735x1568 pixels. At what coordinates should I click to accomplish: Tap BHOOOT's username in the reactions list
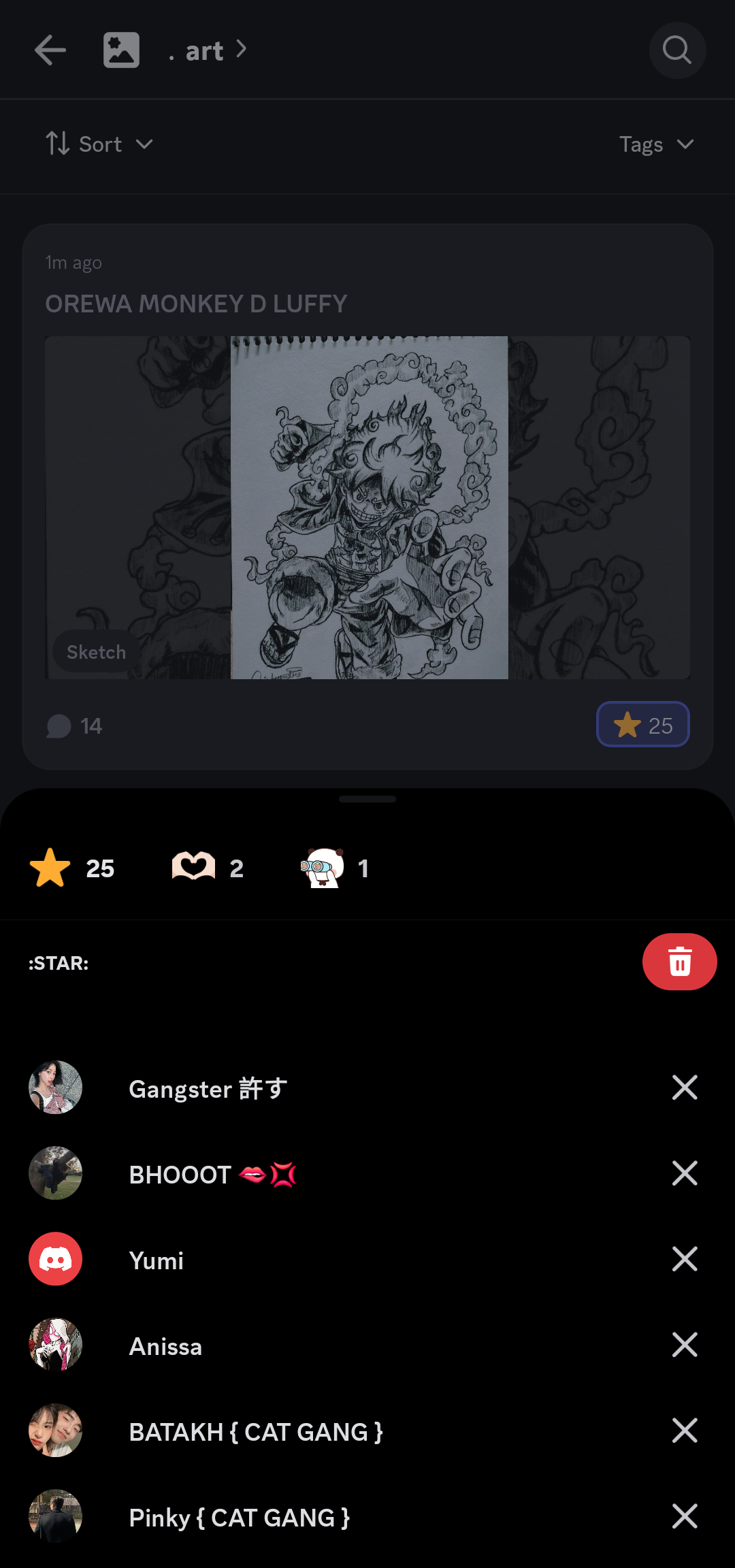click(x=213, y=1173)
